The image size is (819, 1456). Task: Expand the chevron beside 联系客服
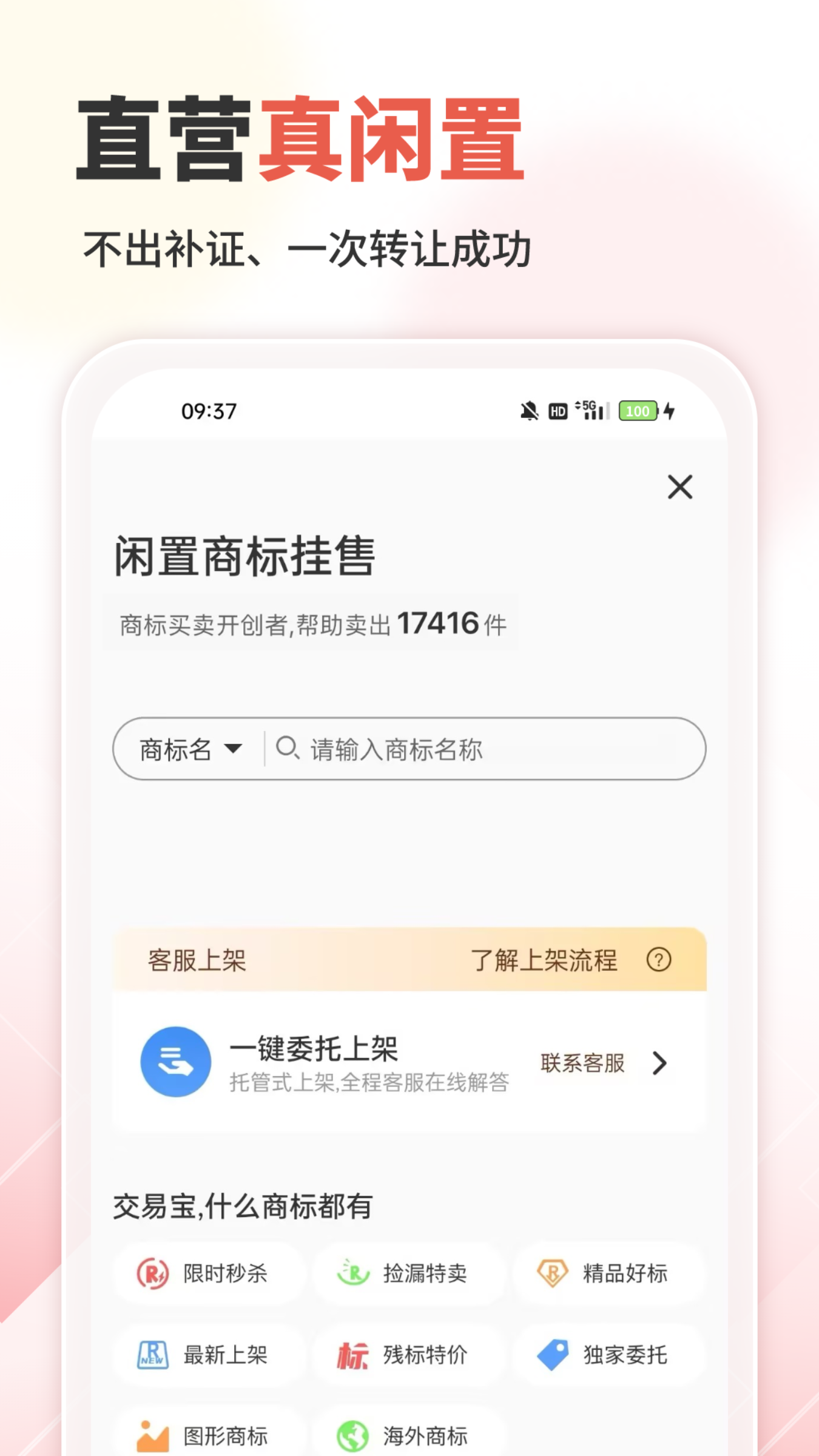658,1063
